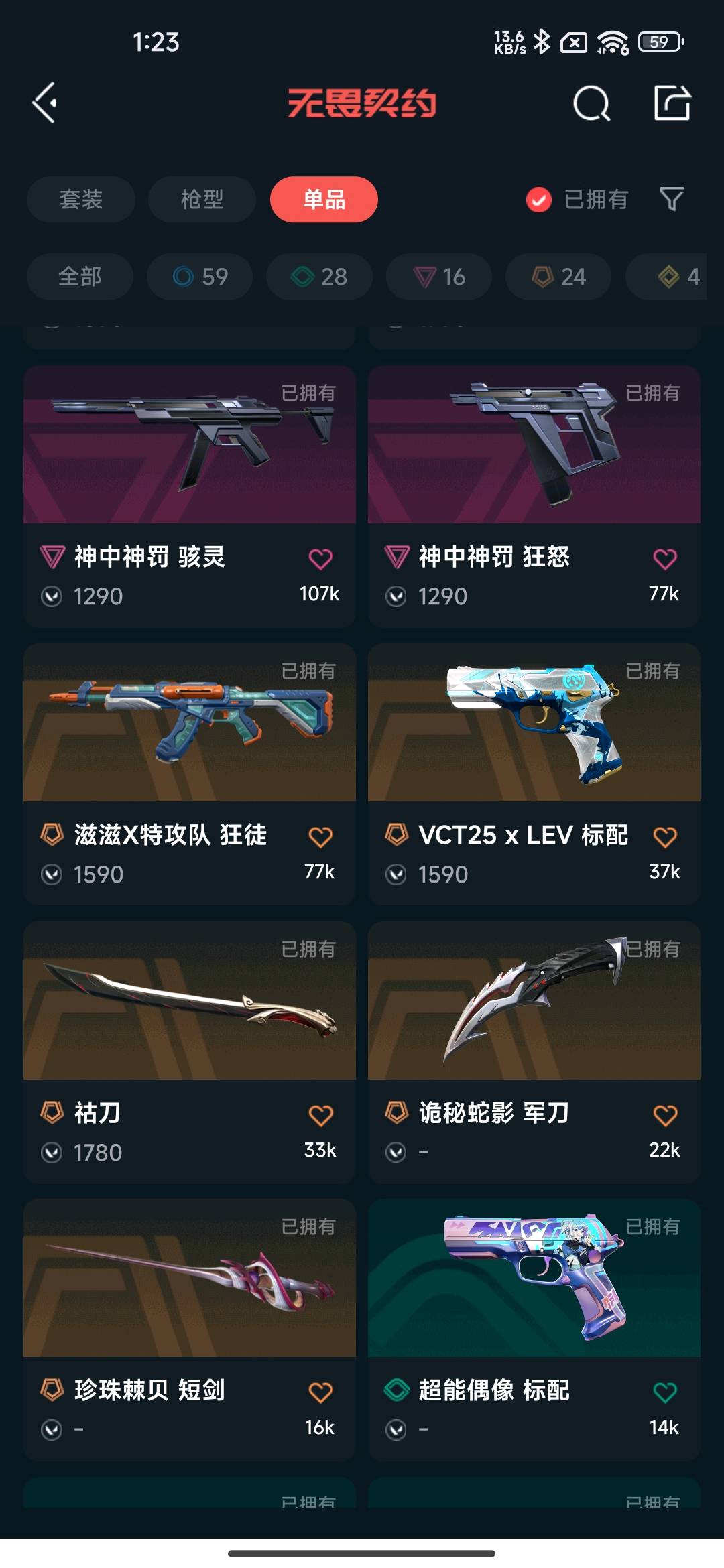Like the VCT25 x LEV 标配 skin
Viewport: 724px width, 1568px height.
pos(664,837)
